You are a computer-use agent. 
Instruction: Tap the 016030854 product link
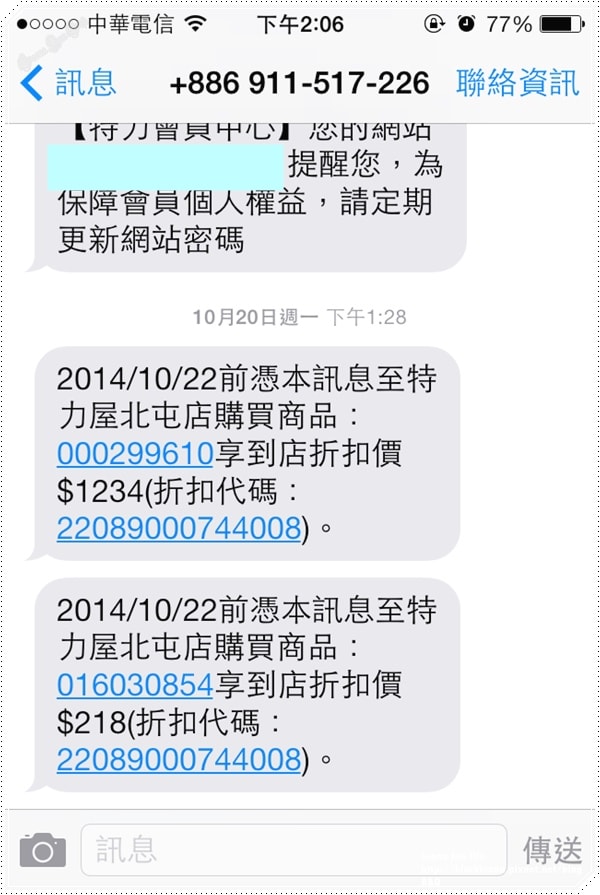click(135, 685)
